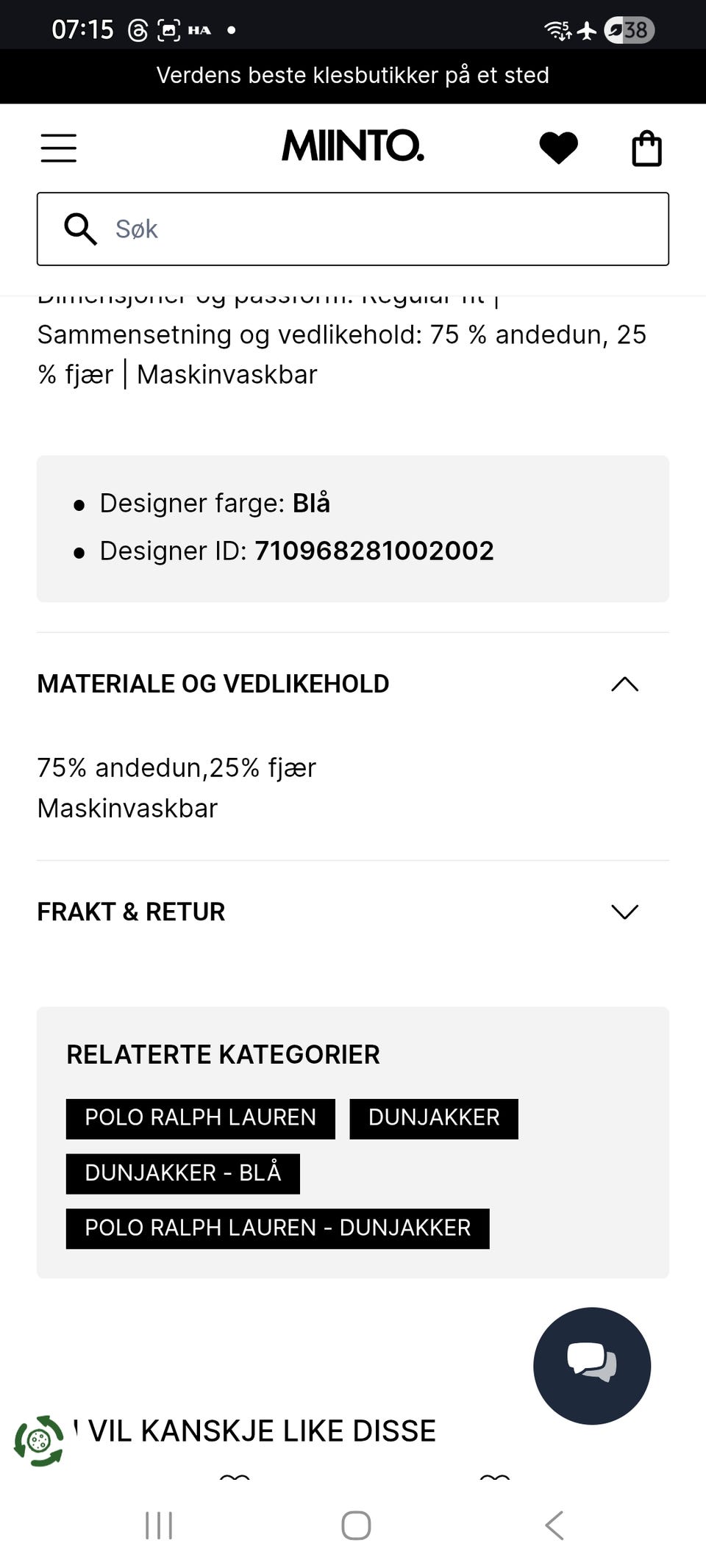Screen dimensions: 706x1568
Task: Tap the MIINTO logo
Action: pos(353,145)
